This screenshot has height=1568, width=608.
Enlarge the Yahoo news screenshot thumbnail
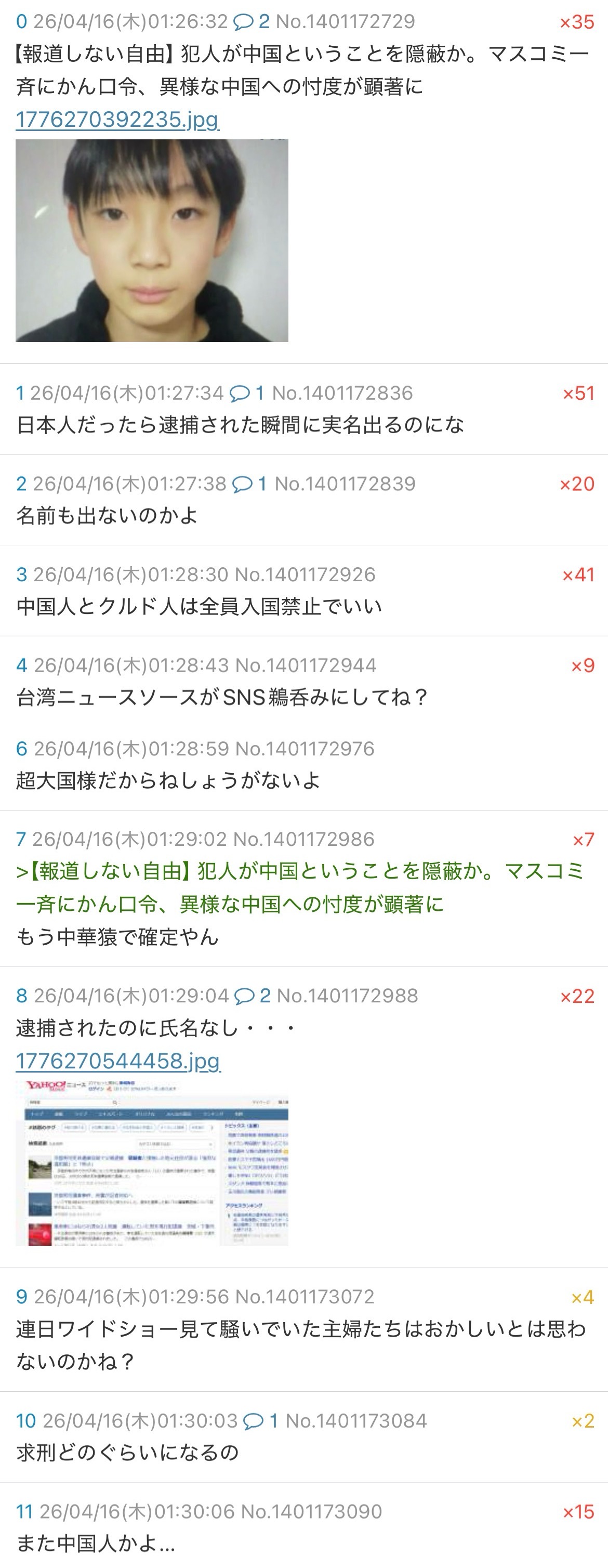[x=152, y=1162]
